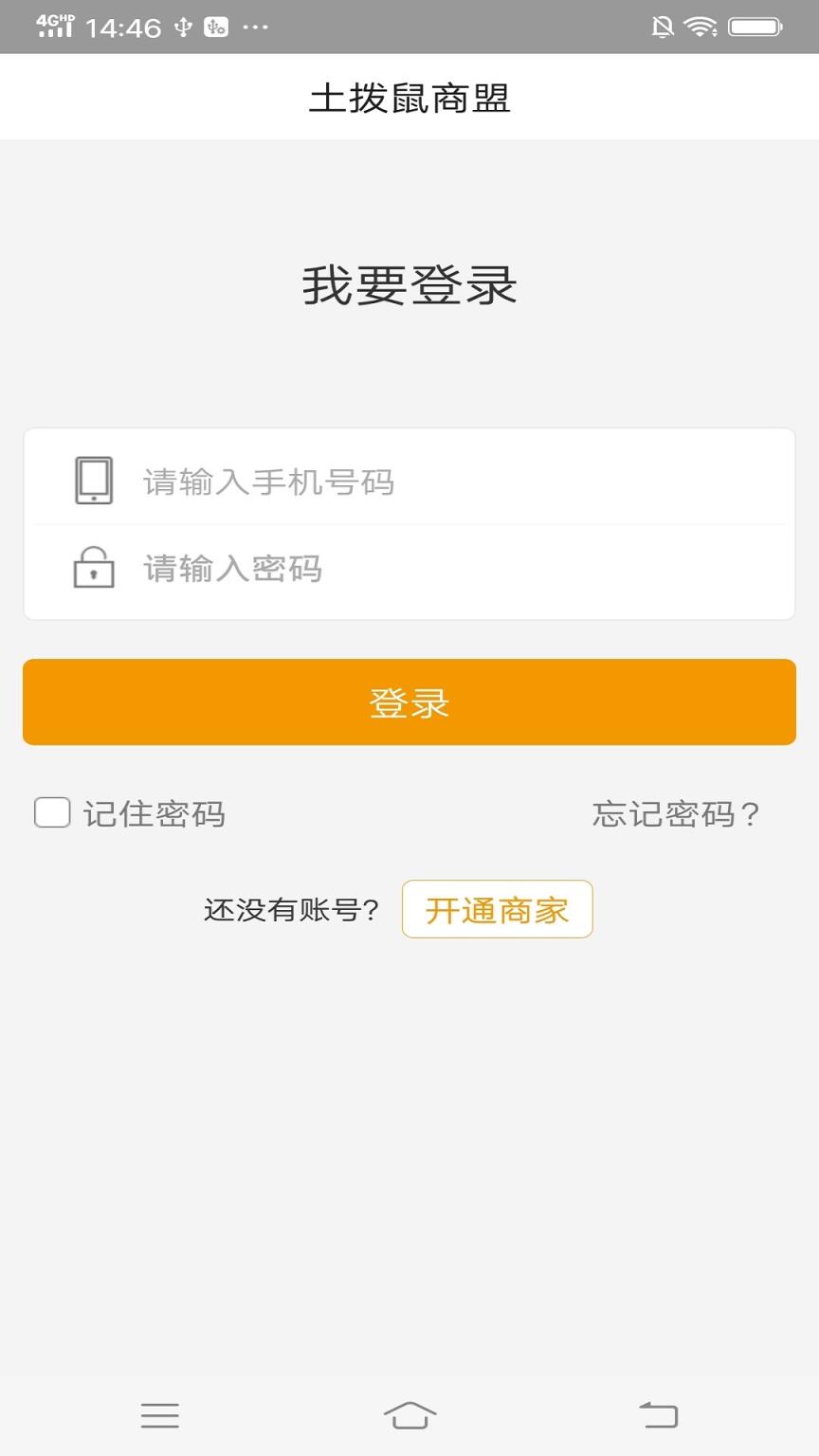Tap the 土拨鼠商盟 title bar
This screenshot has height=1456, width=819.
point(409,98)
